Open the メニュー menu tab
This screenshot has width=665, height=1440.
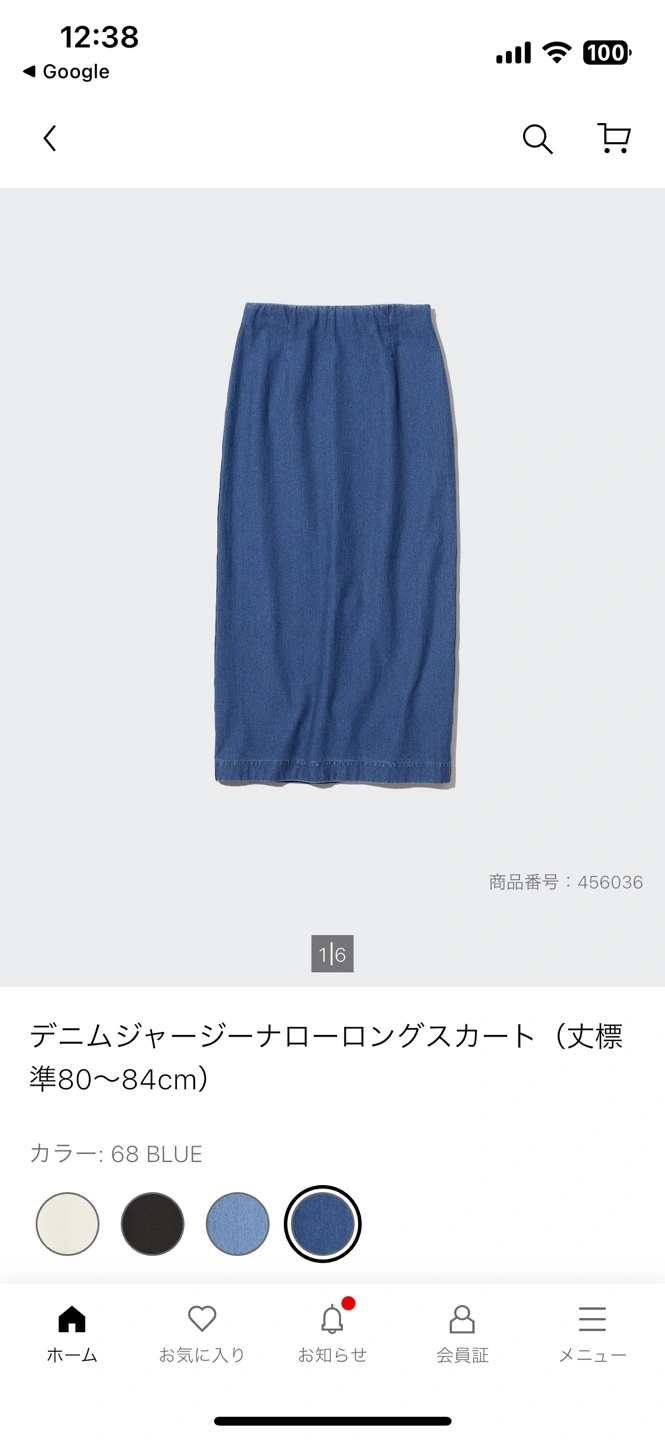click(592, 1334)
